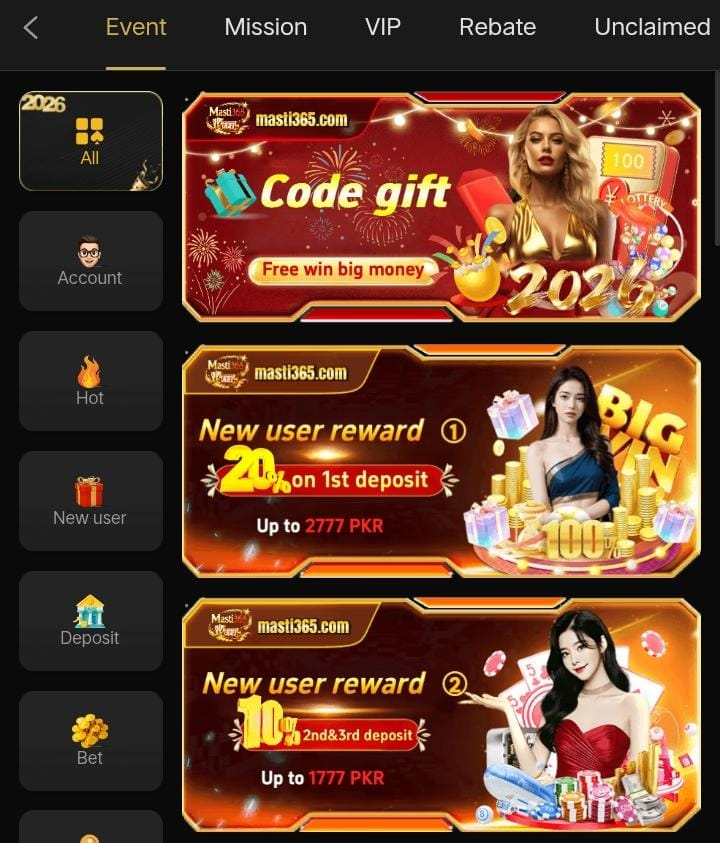Switch to the Mission tab
The width and height of the screenshot is (720, 843).
(x=265, y=28)
